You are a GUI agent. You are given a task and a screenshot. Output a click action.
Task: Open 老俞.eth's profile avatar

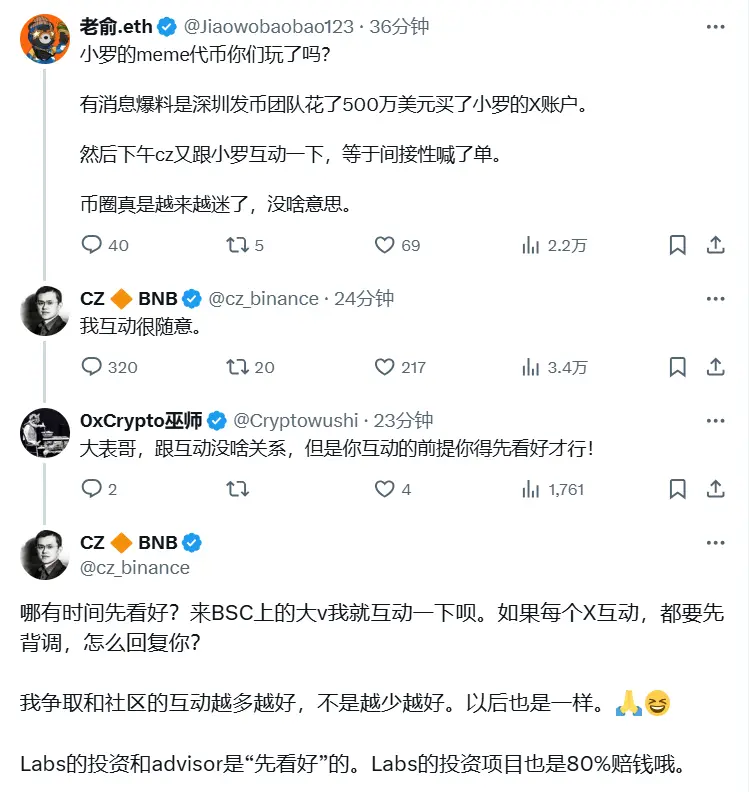tap(45, 38)
